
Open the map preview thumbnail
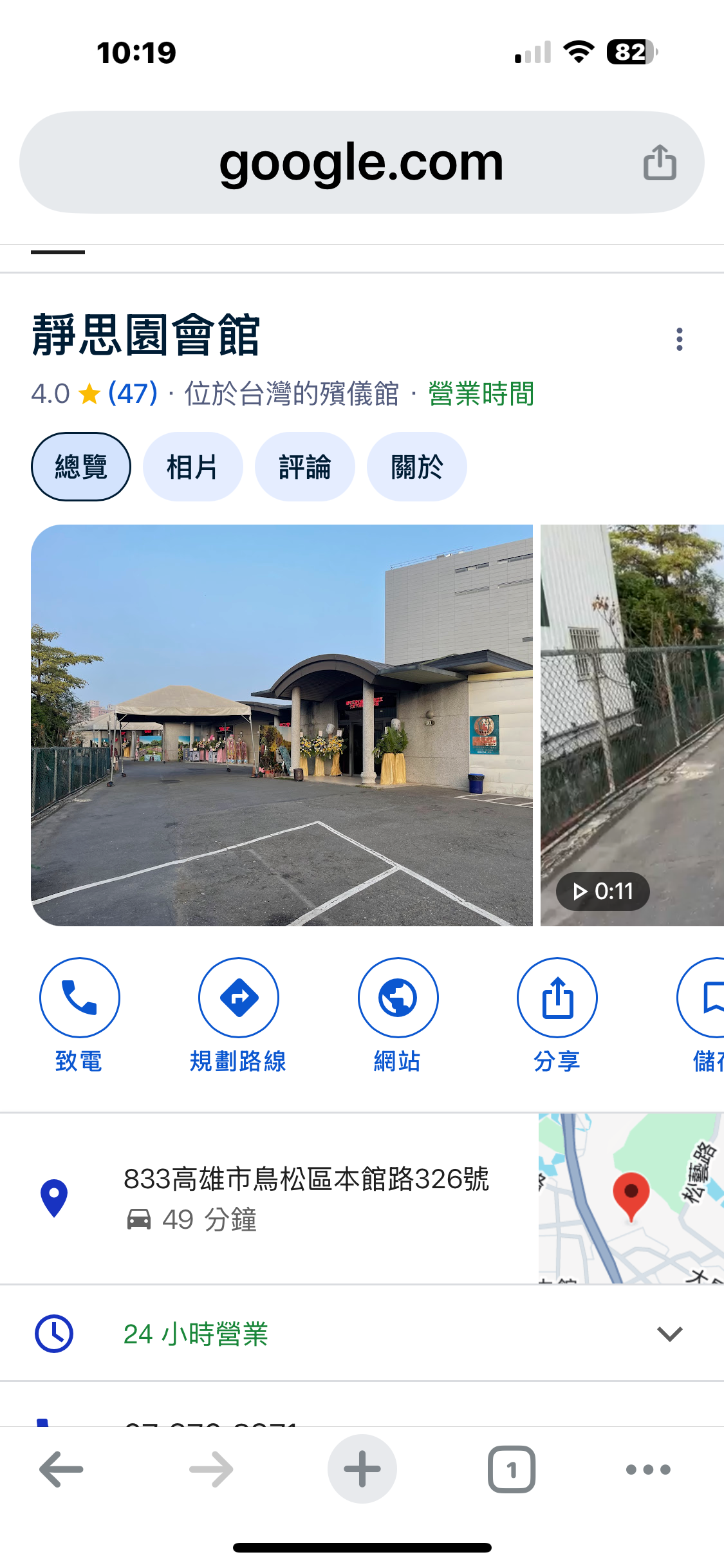(631, 1199)
